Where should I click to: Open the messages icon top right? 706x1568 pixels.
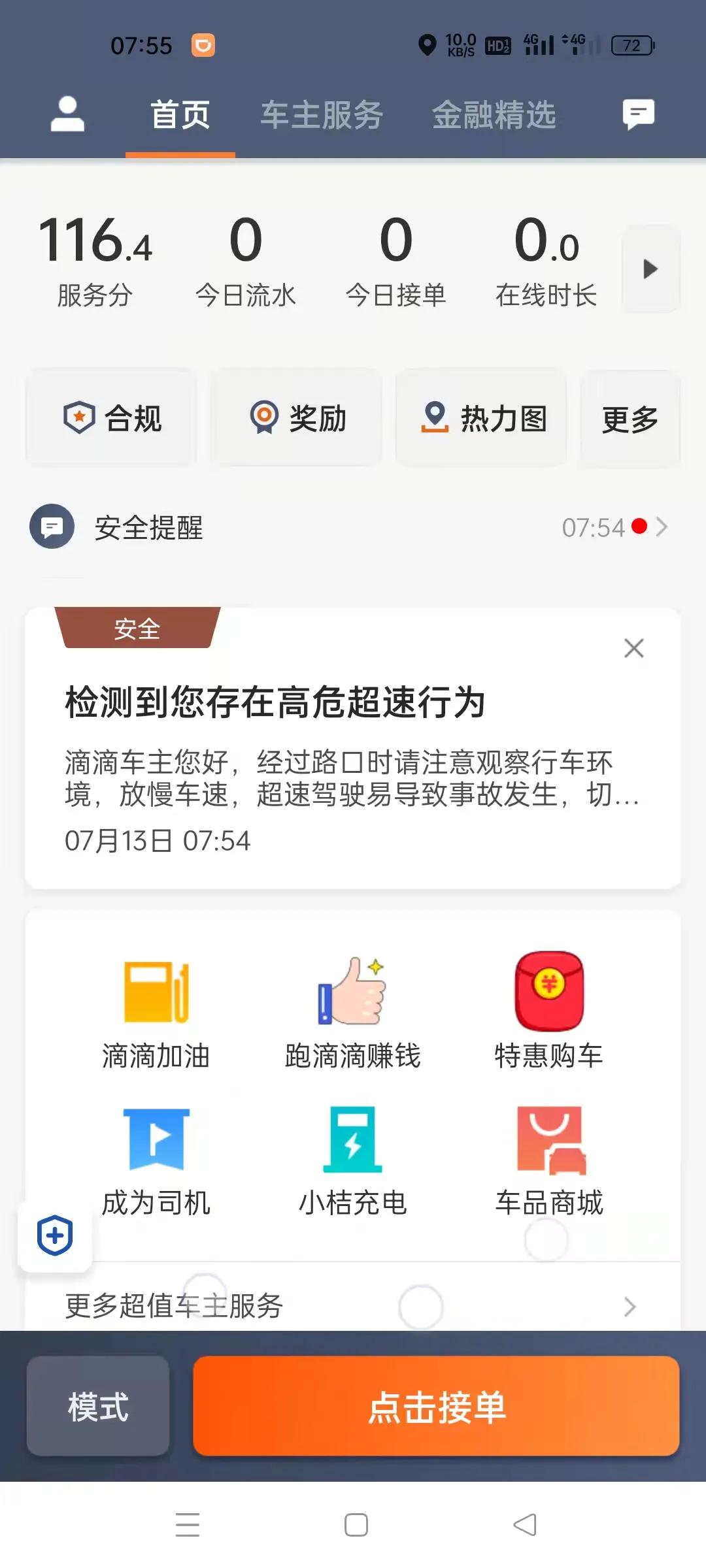tap(637, 114)
